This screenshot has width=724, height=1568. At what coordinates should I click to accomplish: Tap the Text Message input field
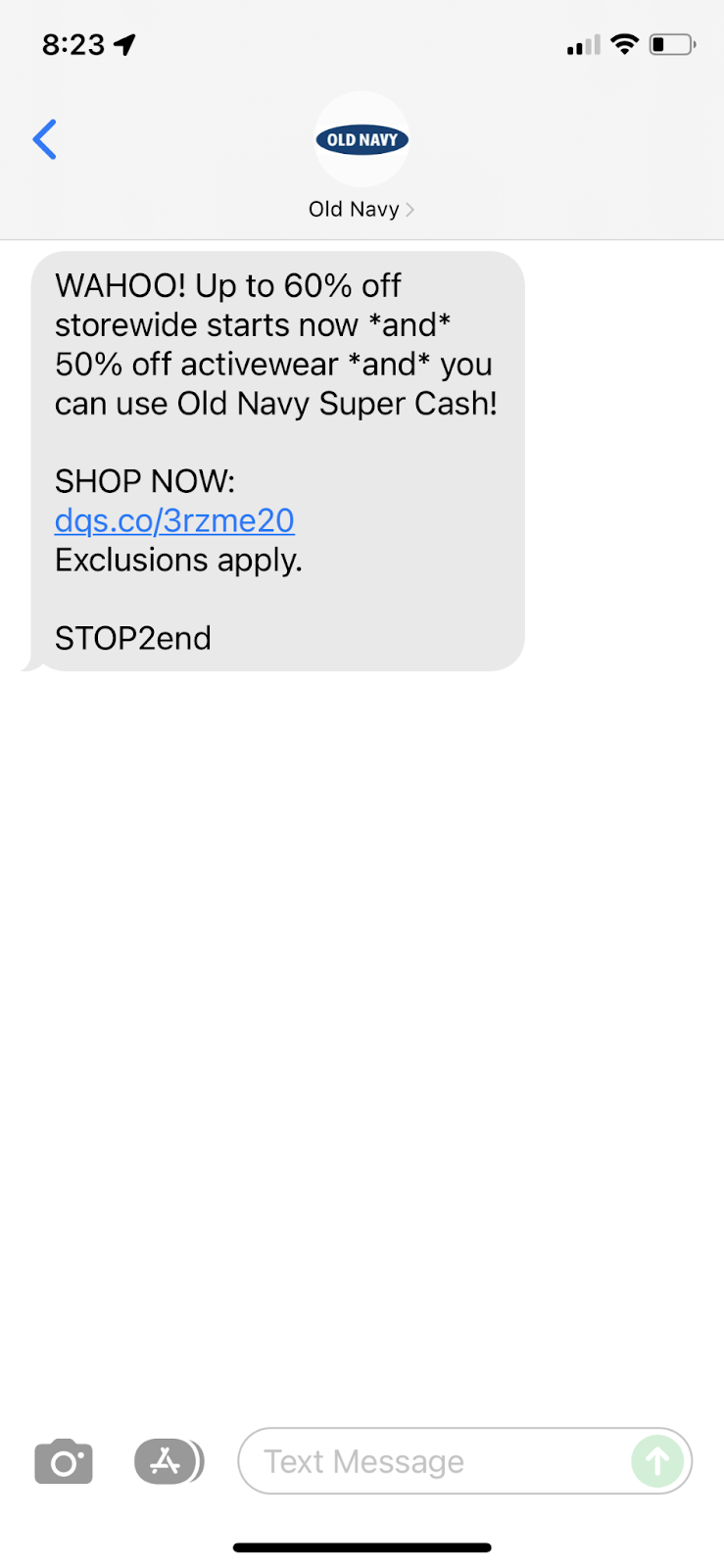[x=464, y=1461]
